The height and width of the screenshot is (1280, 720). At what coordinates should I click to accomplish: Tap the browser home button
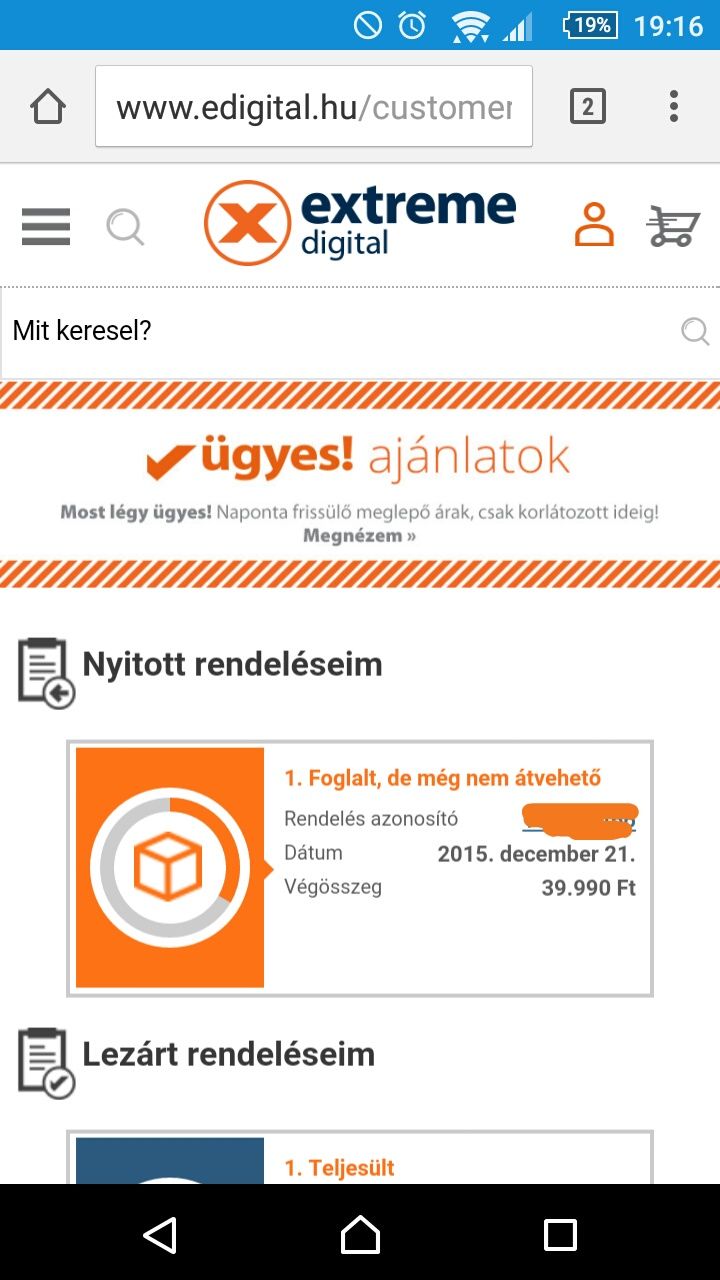click(x=48, y=107)
